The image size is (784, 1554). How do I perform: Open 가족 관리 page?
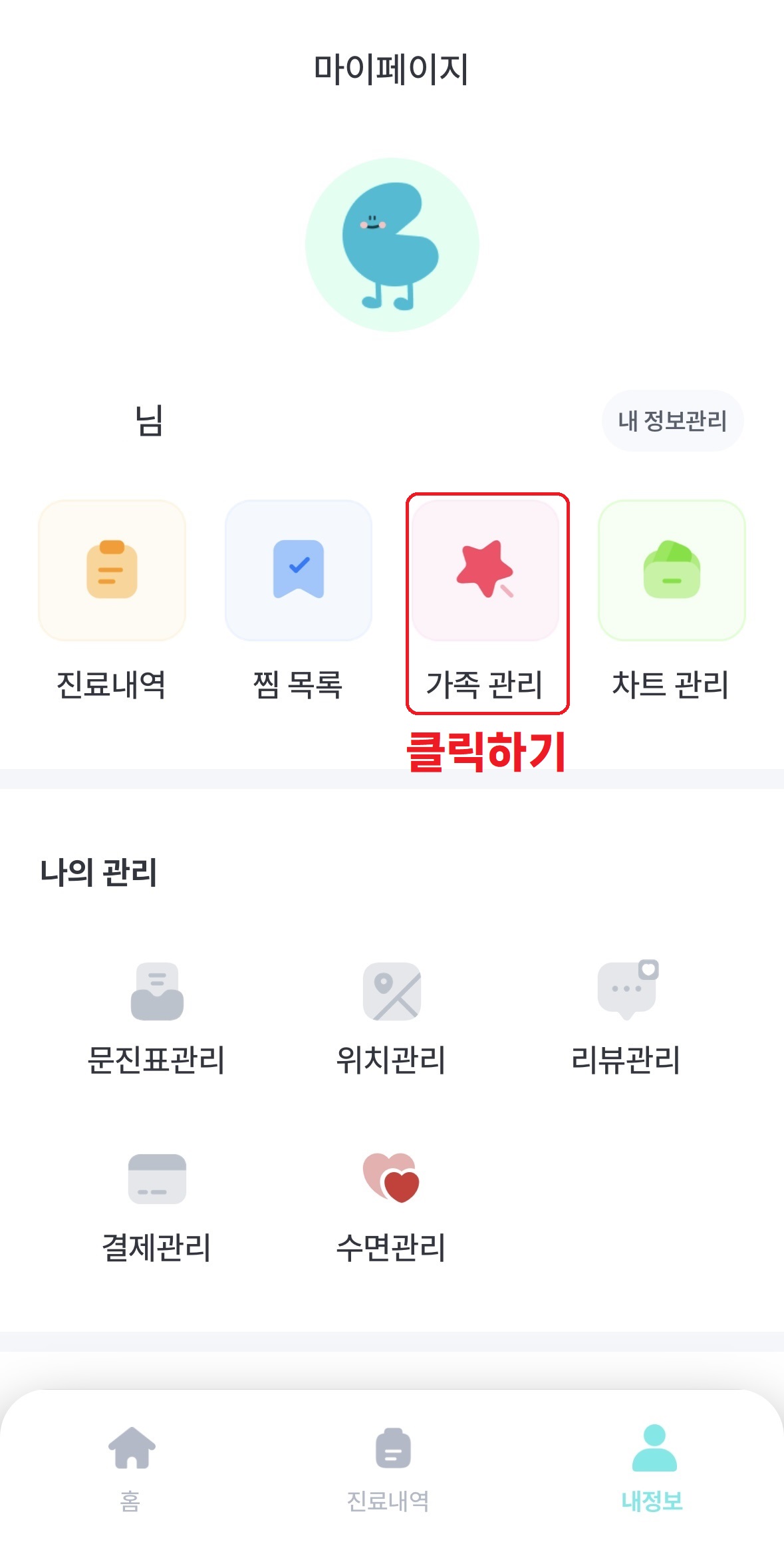click(485, 571)
